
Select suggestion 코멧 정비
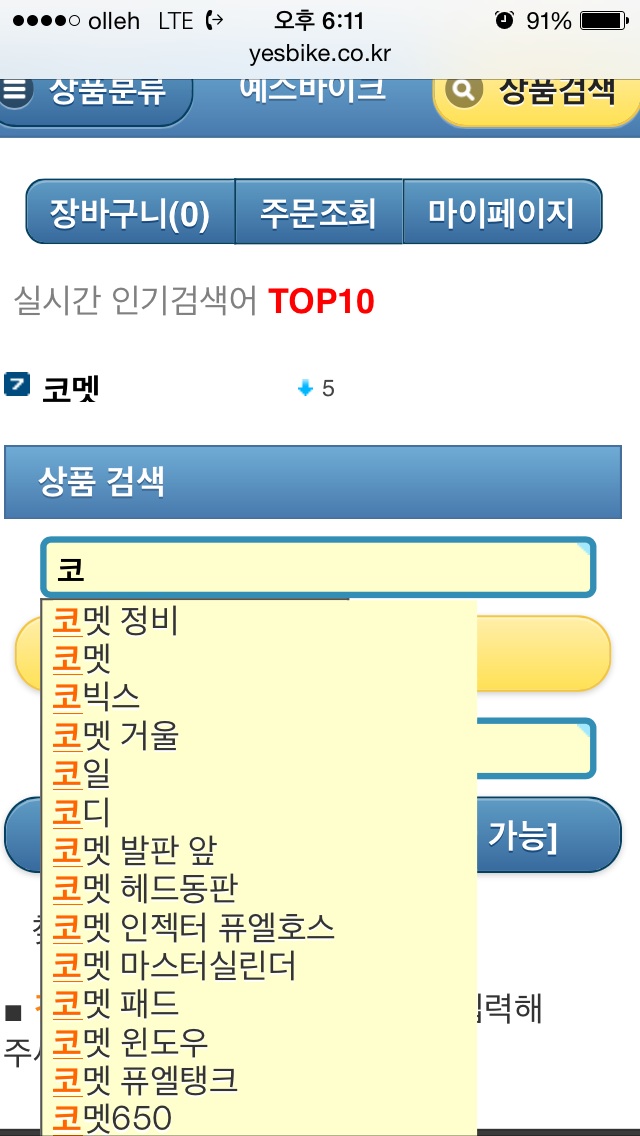(x=115, y=621)
